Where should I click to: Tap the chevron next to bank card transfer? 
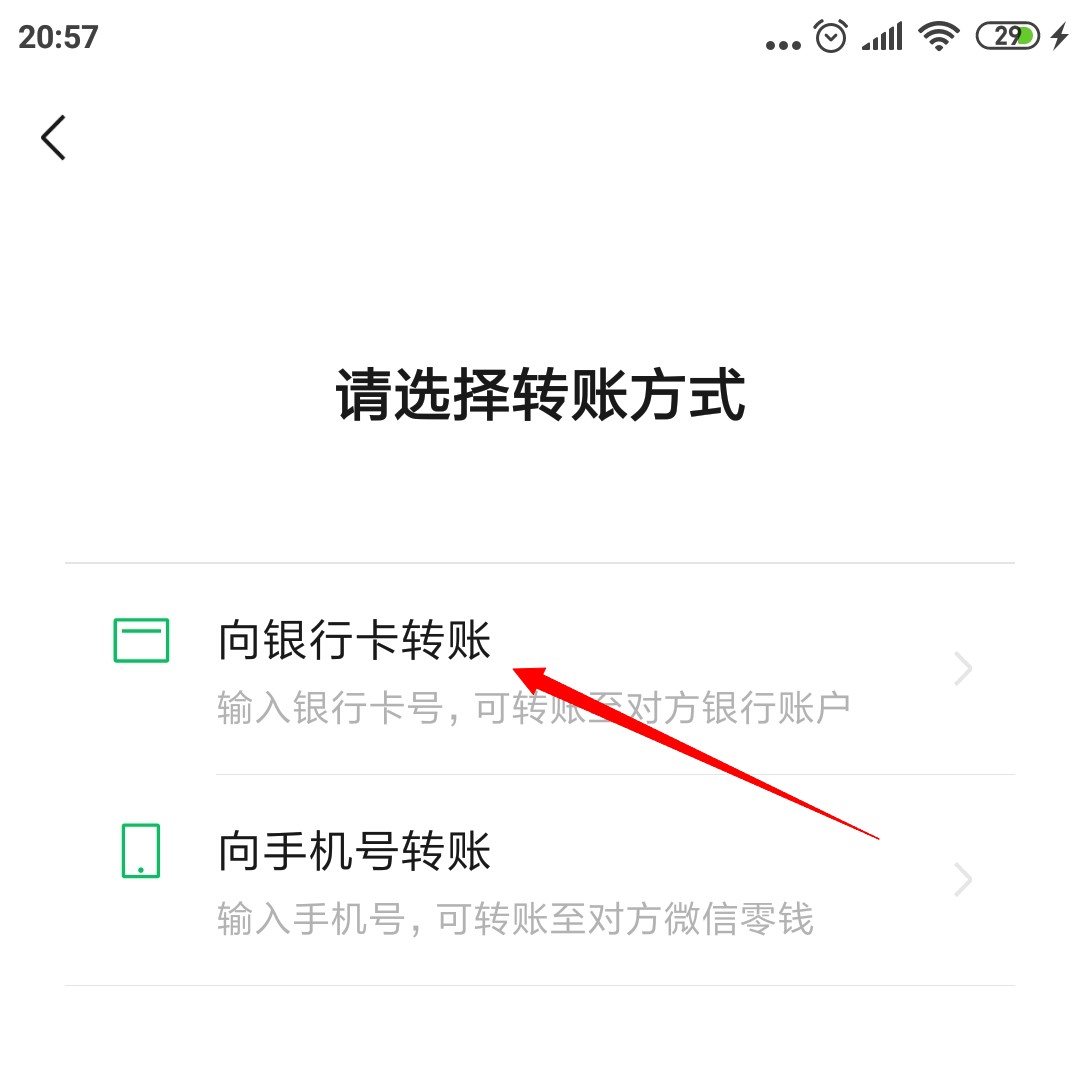(962, 669)
